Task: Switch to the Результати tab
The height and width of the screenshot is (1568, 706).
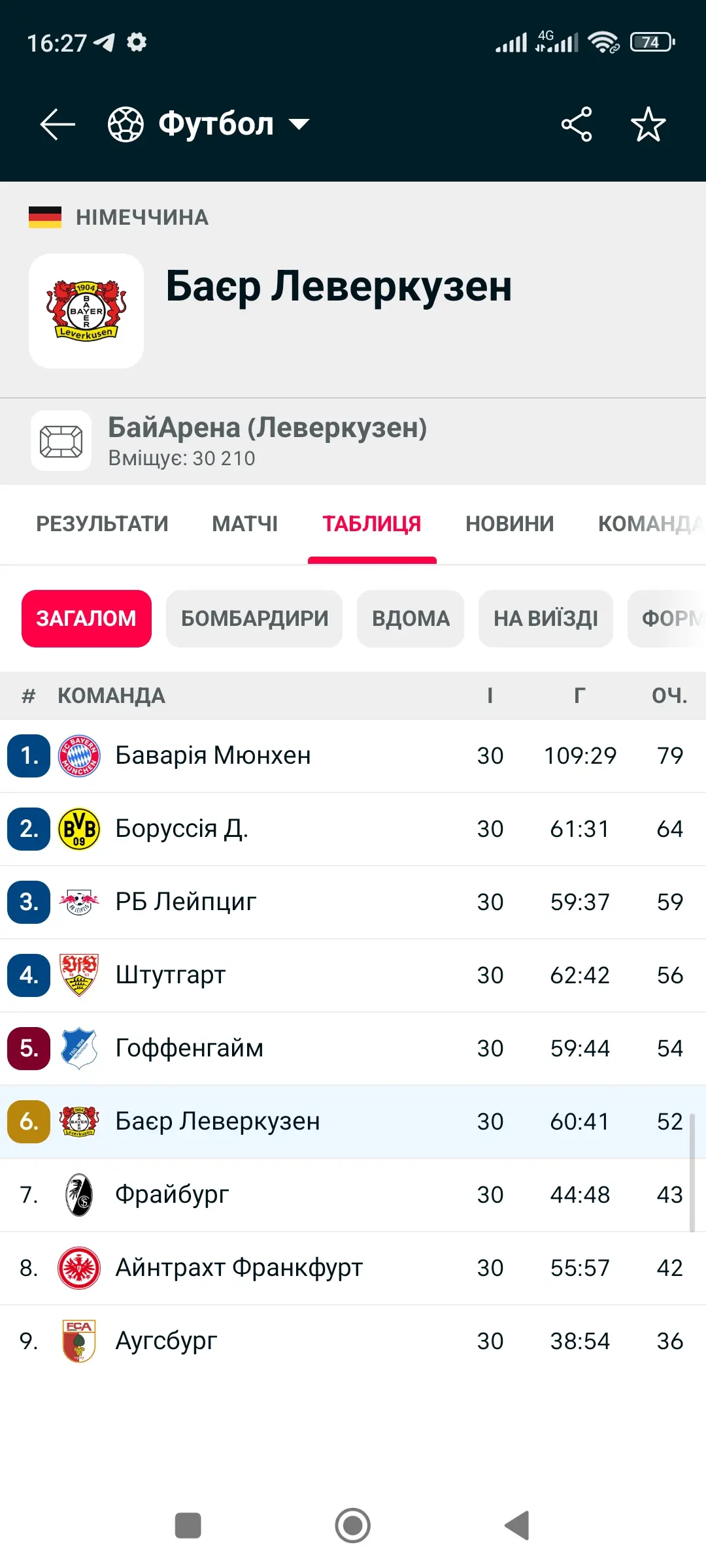Action: click(x=102, y=523)
